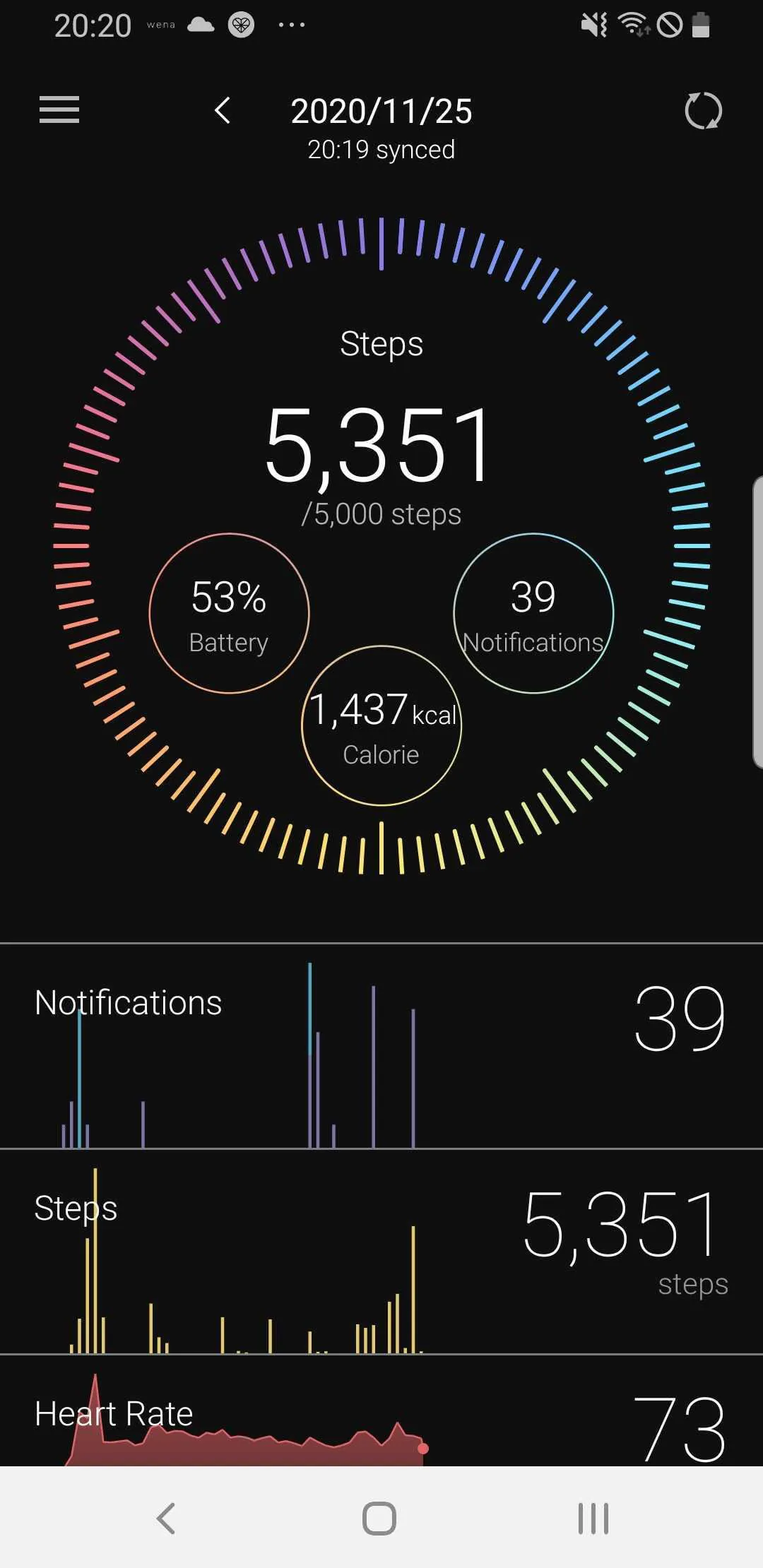Open the Battery 53% circle
Viewport: 763px width, 1568px height.
pyautogui.click(x=229, y=613)
